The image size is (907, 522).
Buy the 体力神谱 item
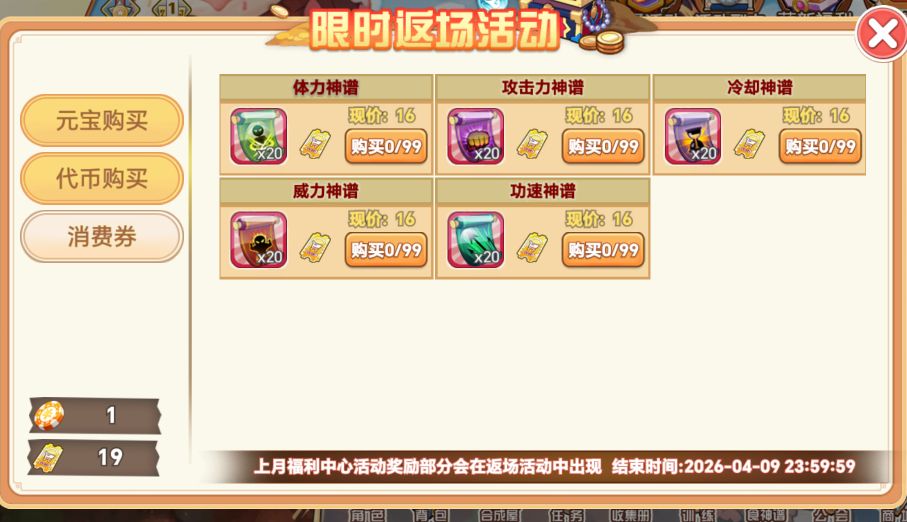(385, 146)
